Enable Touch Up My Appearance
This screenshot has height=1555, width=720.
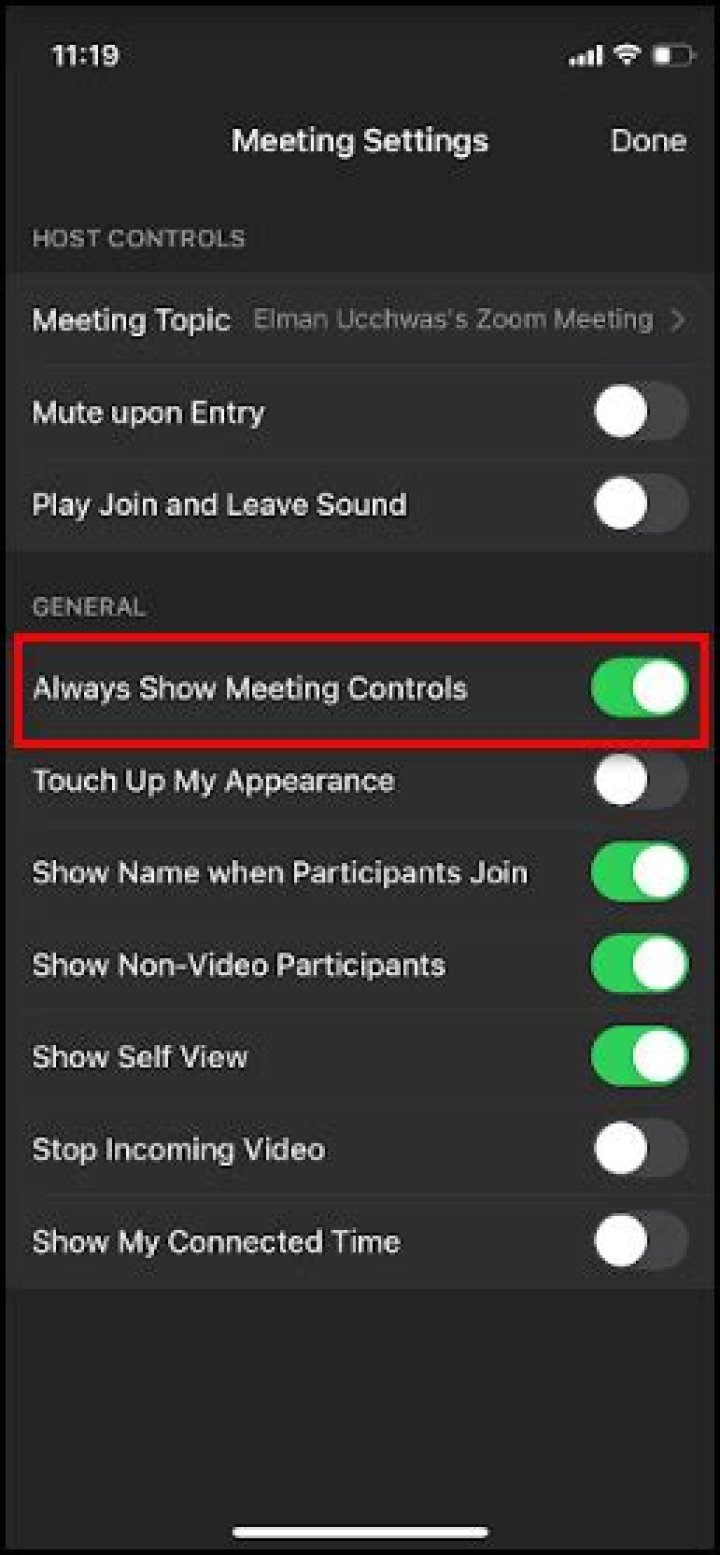click(640, 781)
